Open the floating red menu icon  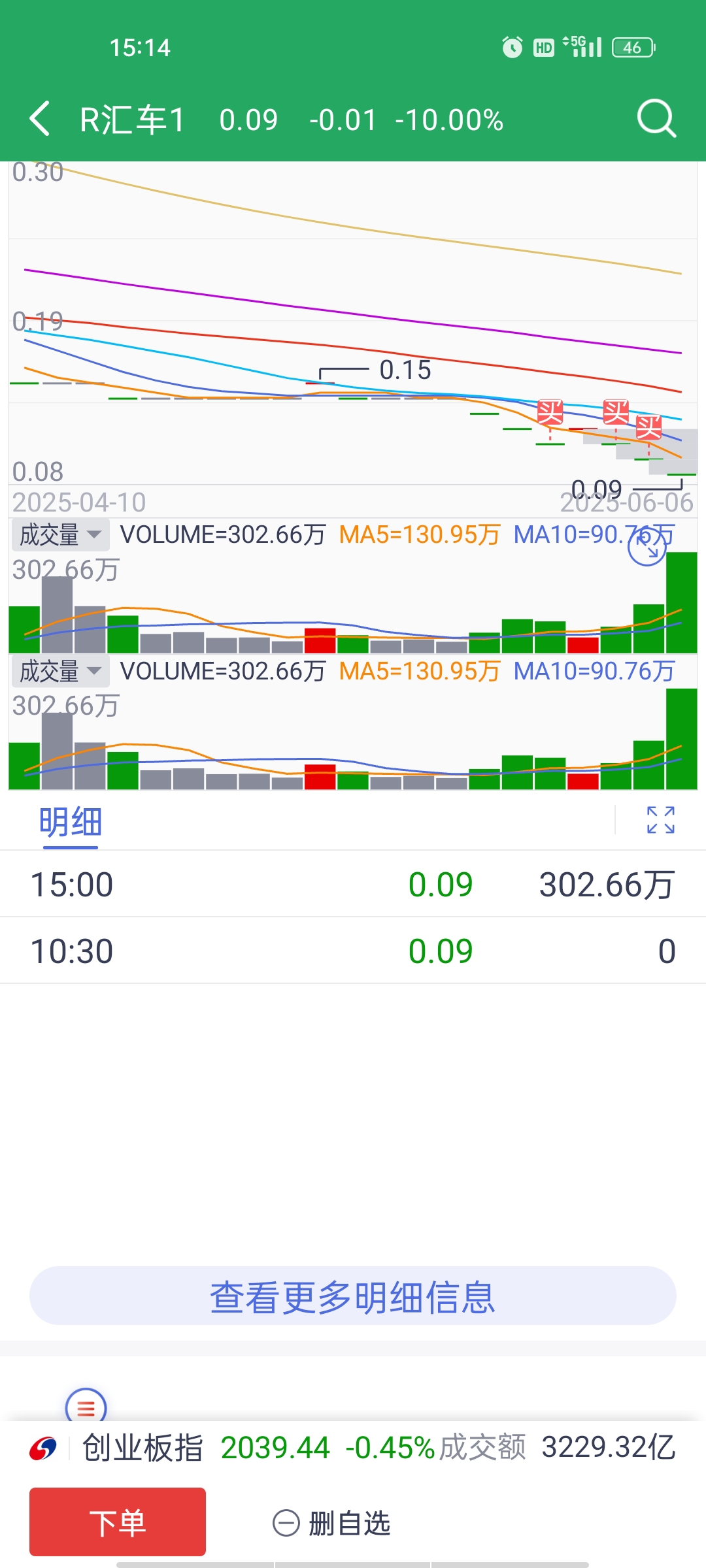click(x=86, y=1407)
